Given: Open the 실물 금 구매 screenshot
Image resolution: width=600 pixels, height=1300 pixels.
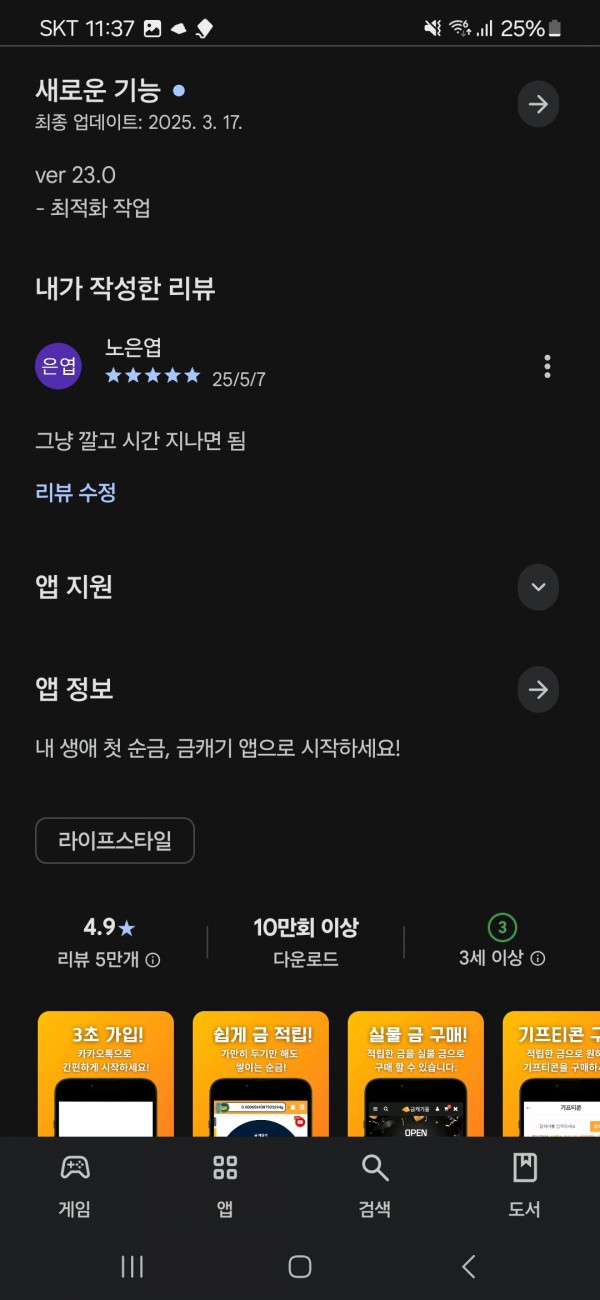Looking at the screenshot, I should pos(416,1073).
